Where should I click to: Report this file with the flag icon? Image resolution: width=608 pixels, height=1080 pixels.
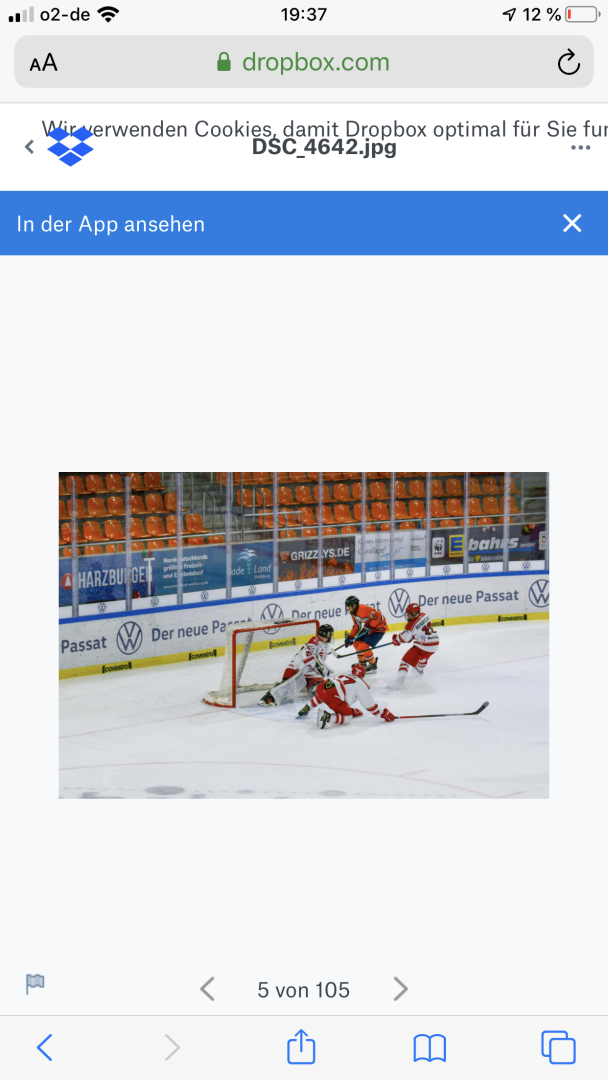pos(35,984)
